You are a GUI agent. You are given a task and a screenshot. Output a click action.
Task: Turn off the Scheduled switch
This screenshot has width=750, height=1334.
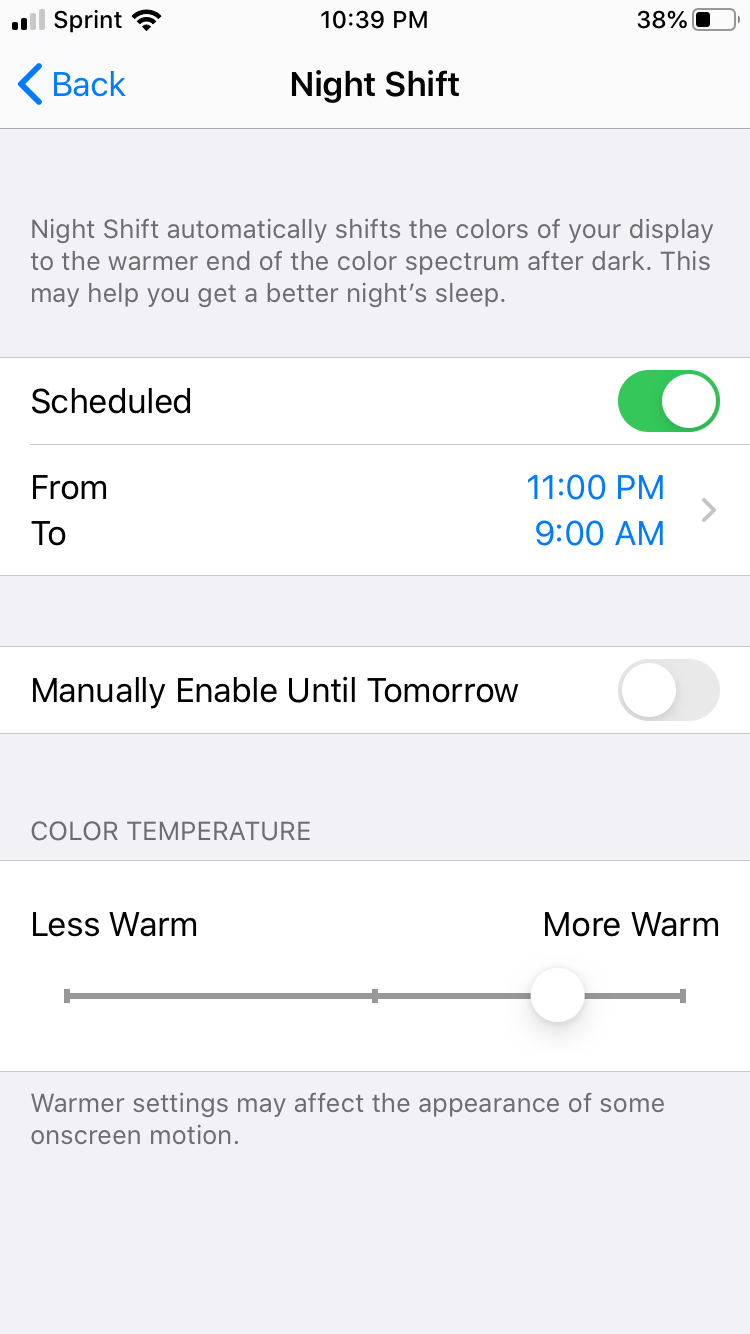pos(668,401)
